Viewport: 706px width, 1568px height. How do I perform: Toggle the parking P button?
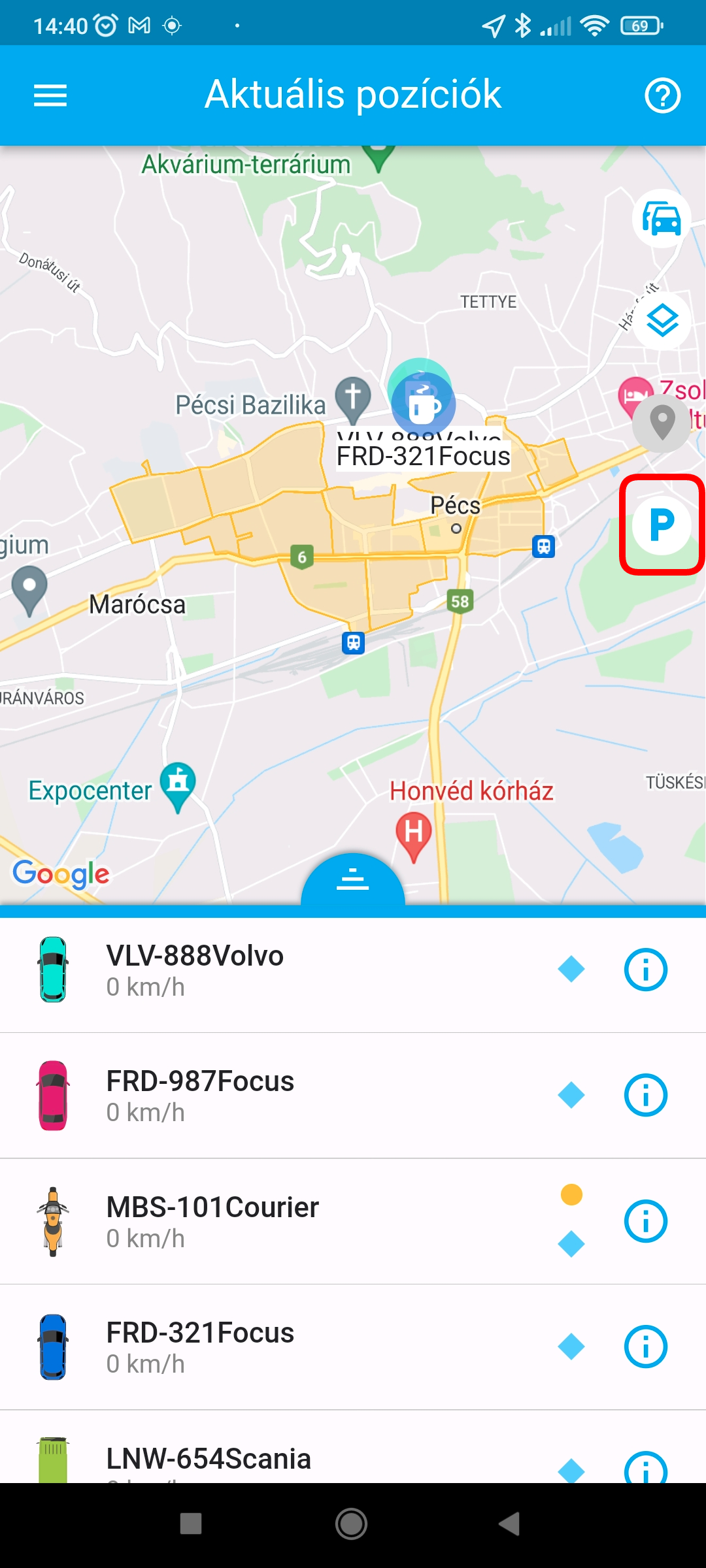click(x=662, y=525)
